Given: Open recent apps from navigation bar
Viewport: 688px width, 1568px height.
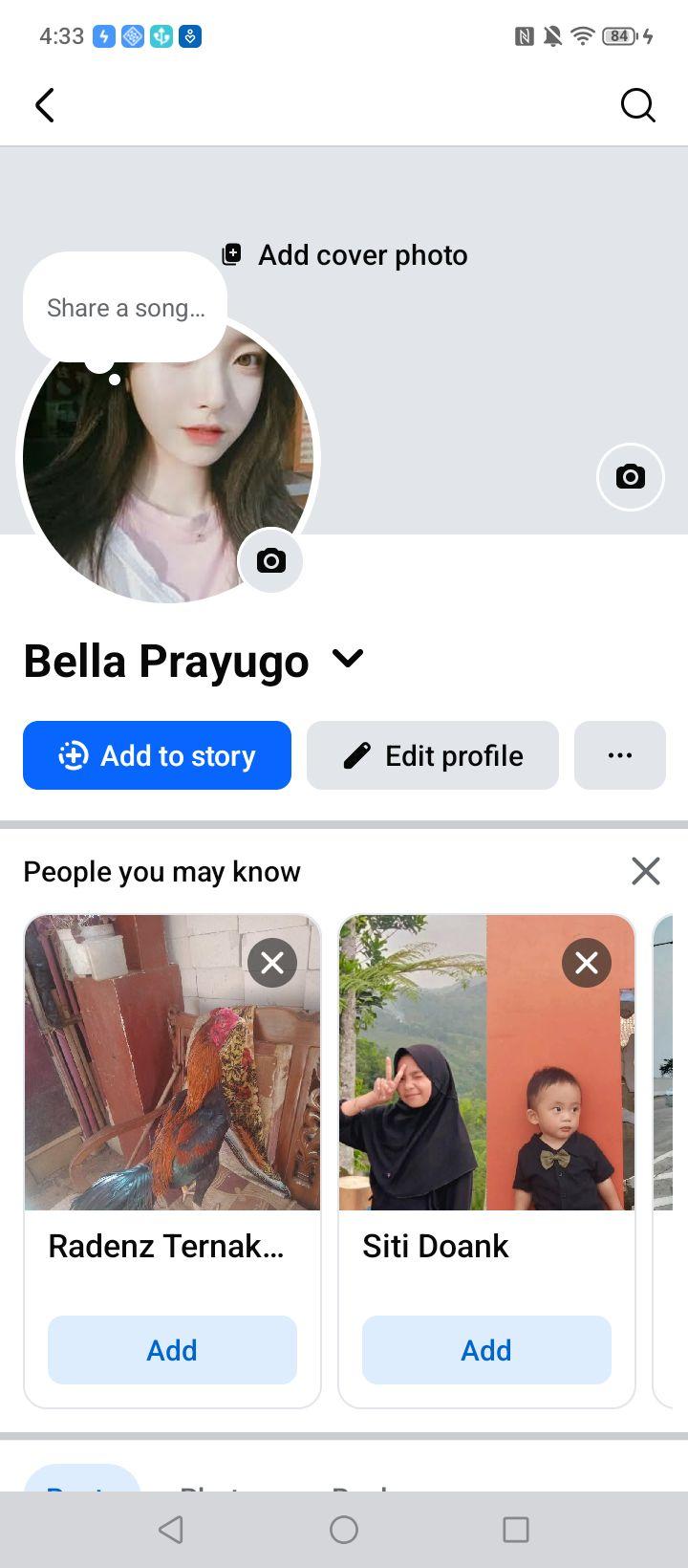Looking at the screenshot, I should click(516, 1530).
